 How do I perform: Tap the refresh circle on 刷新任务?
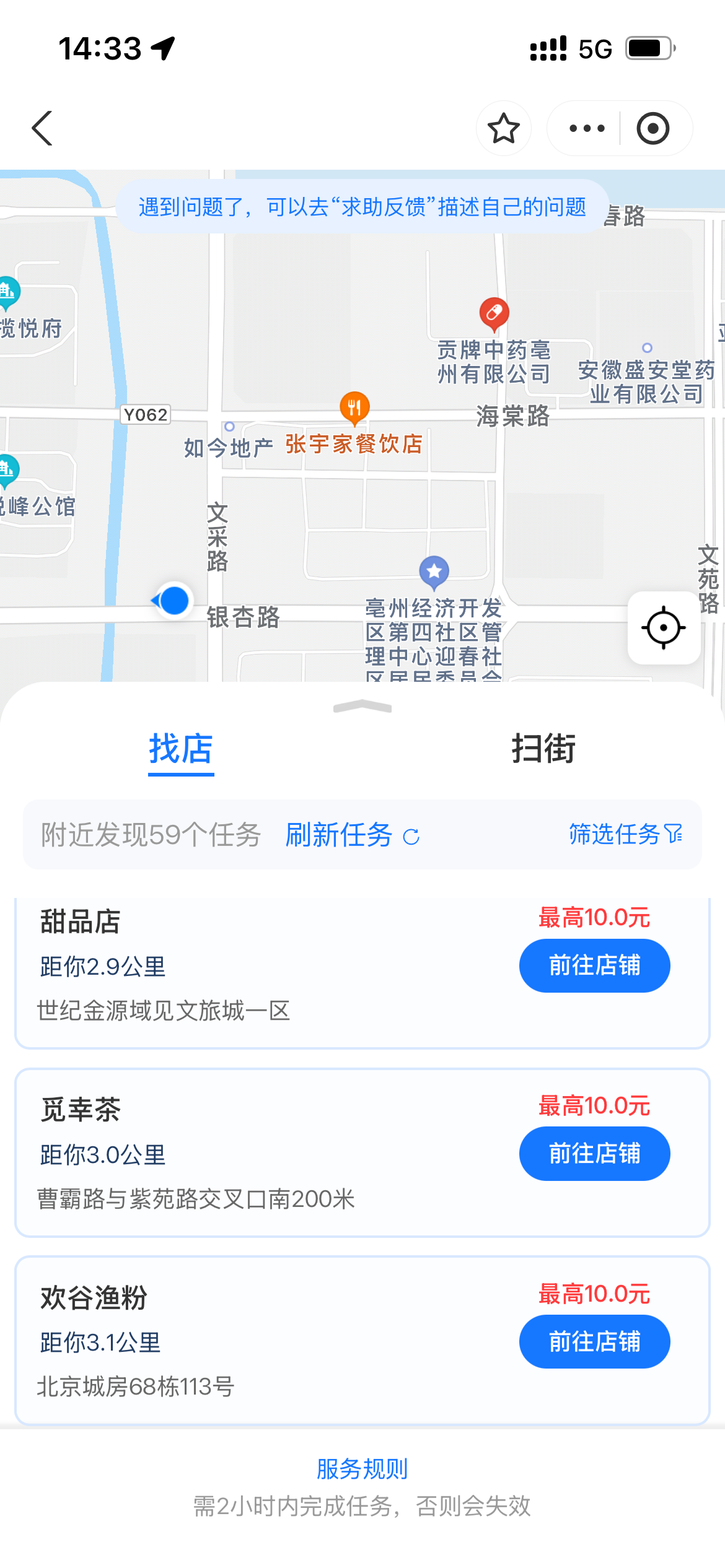(411, 835)
